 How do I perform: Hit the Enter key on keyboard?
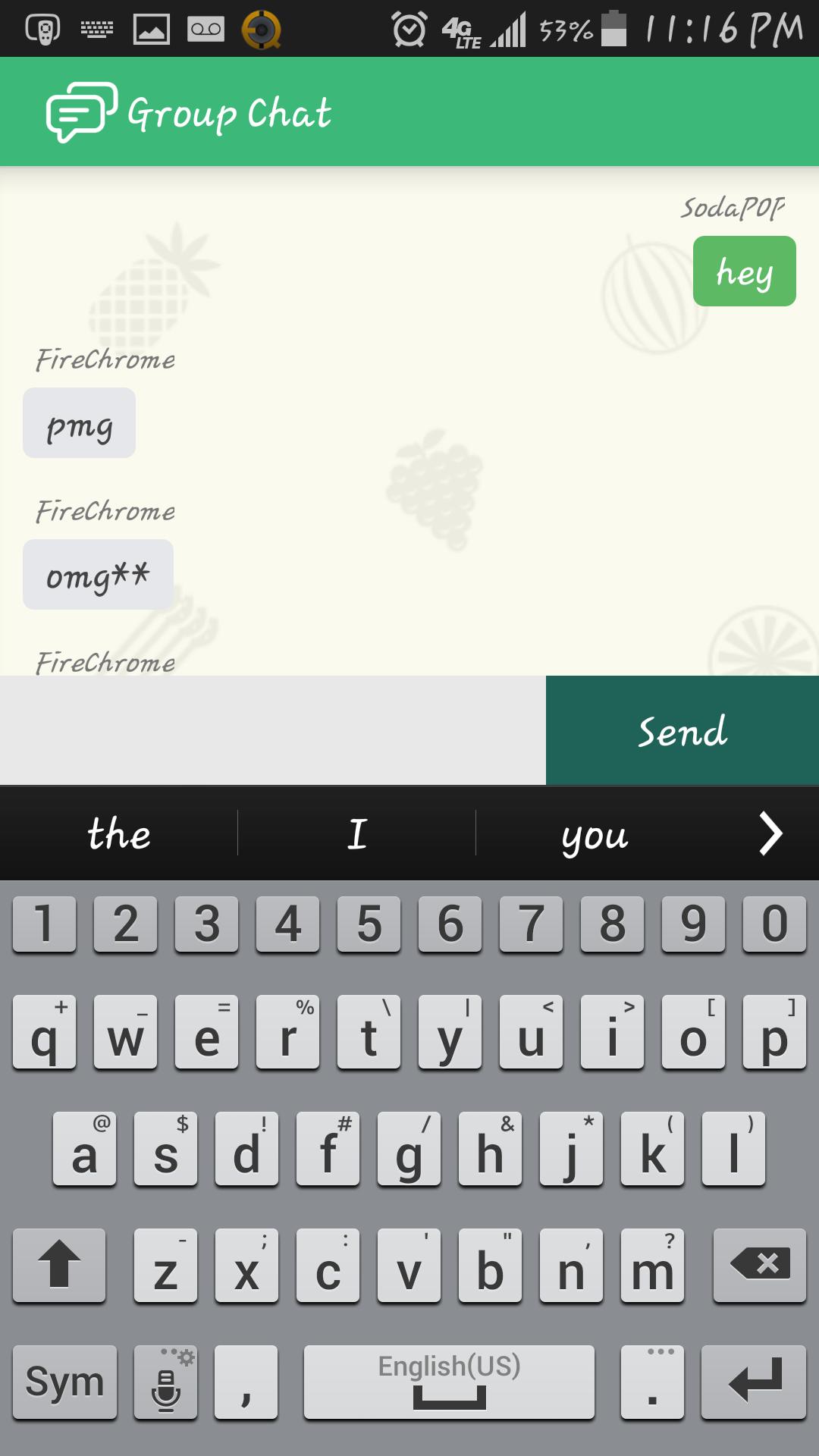pyautogui.click(x=754, y=1381)
